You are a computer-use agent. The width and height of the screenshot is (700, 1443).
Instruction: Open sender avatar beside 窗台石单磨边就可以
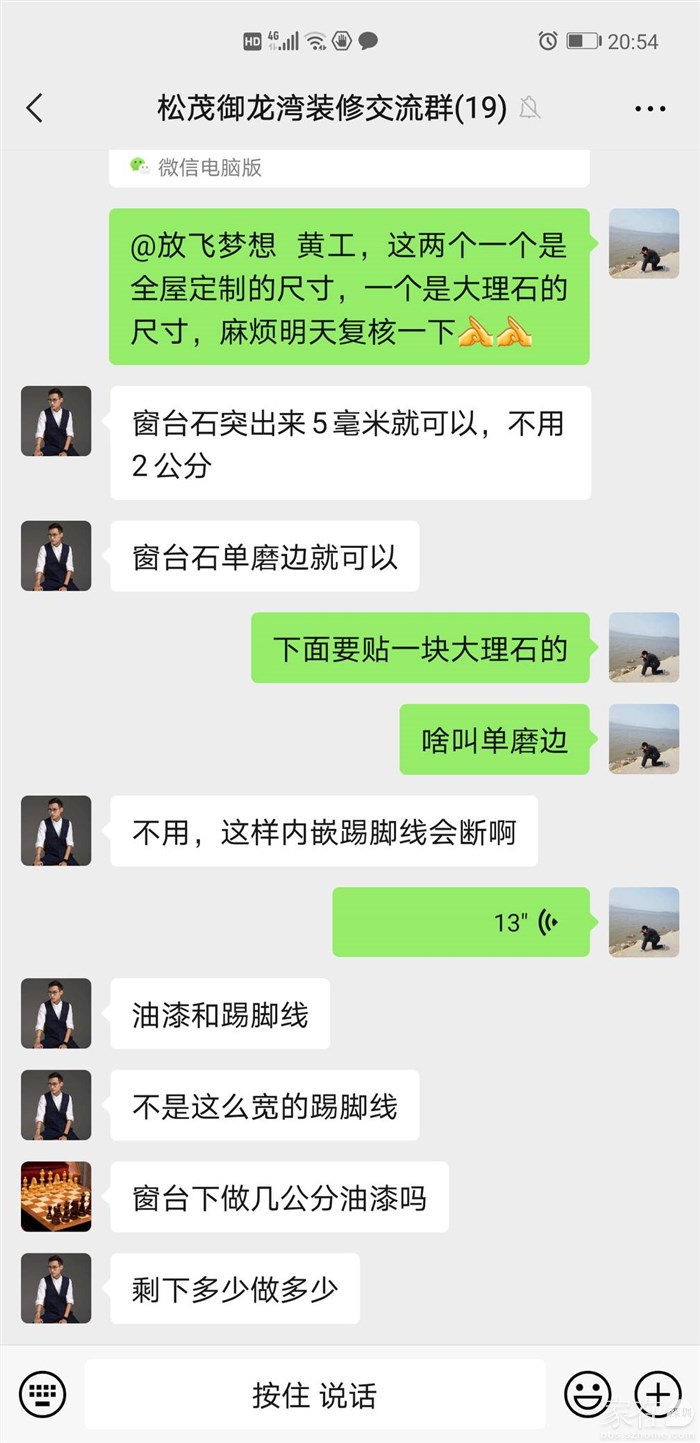pyautogui.click(x=56, y=556)
